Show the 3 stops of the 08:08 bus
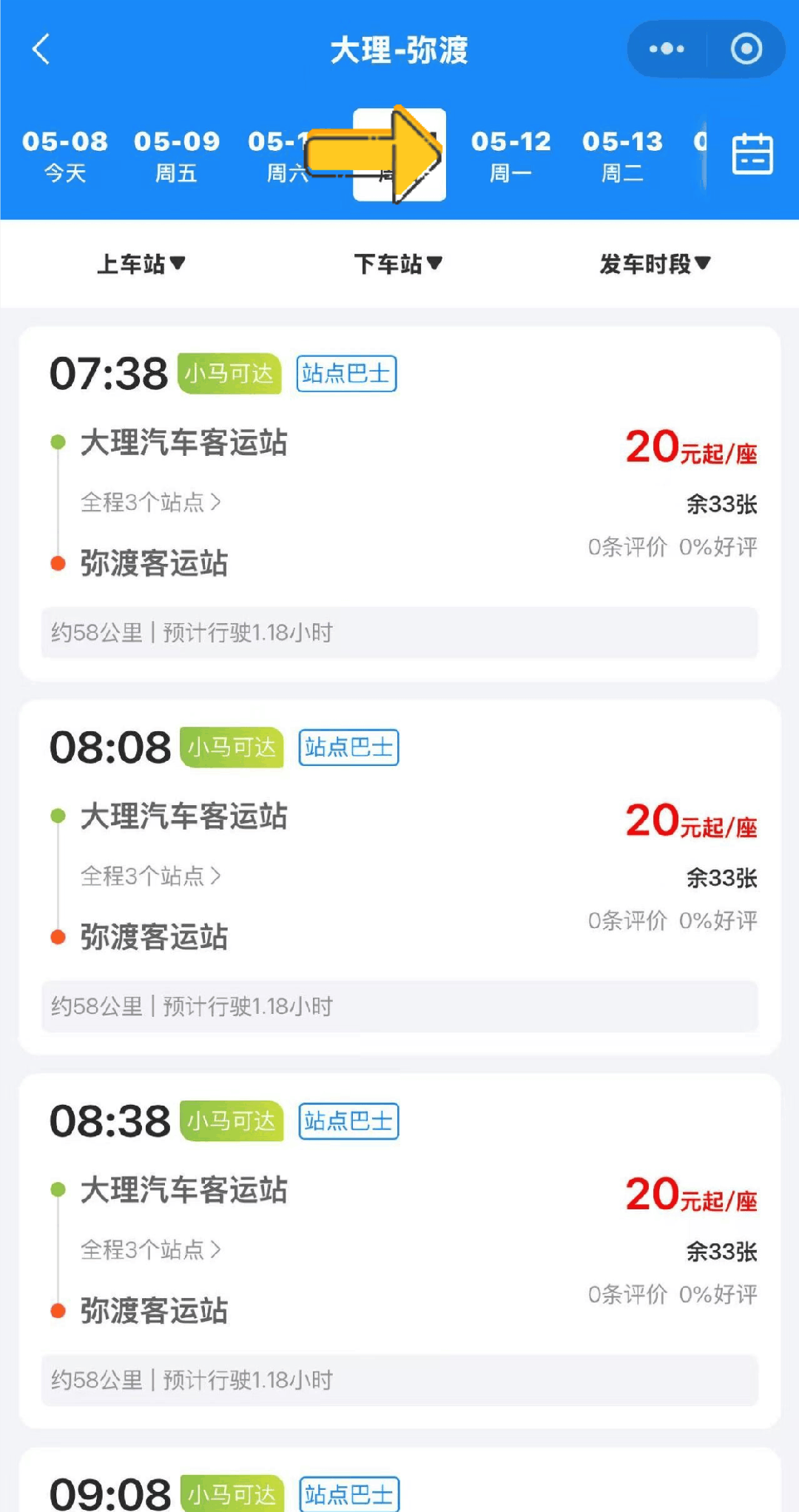 pos(151,876)
